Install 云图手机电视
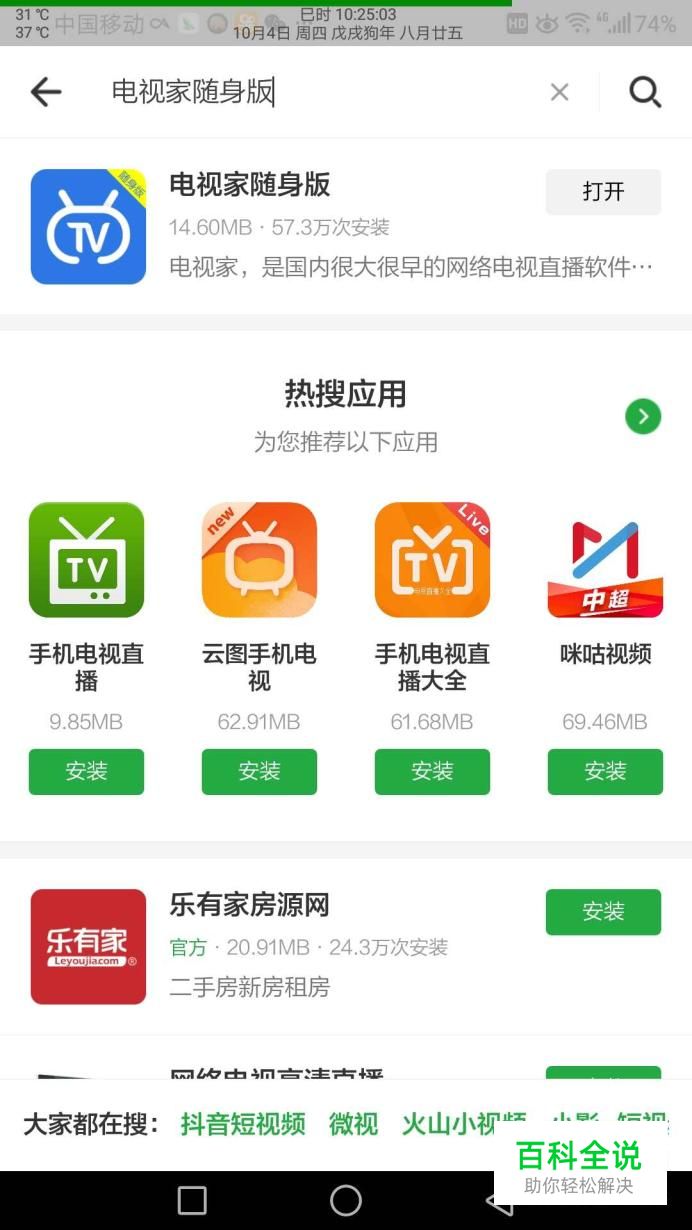The height and width of the screenshot is (1230, 692). pos(259,771)
